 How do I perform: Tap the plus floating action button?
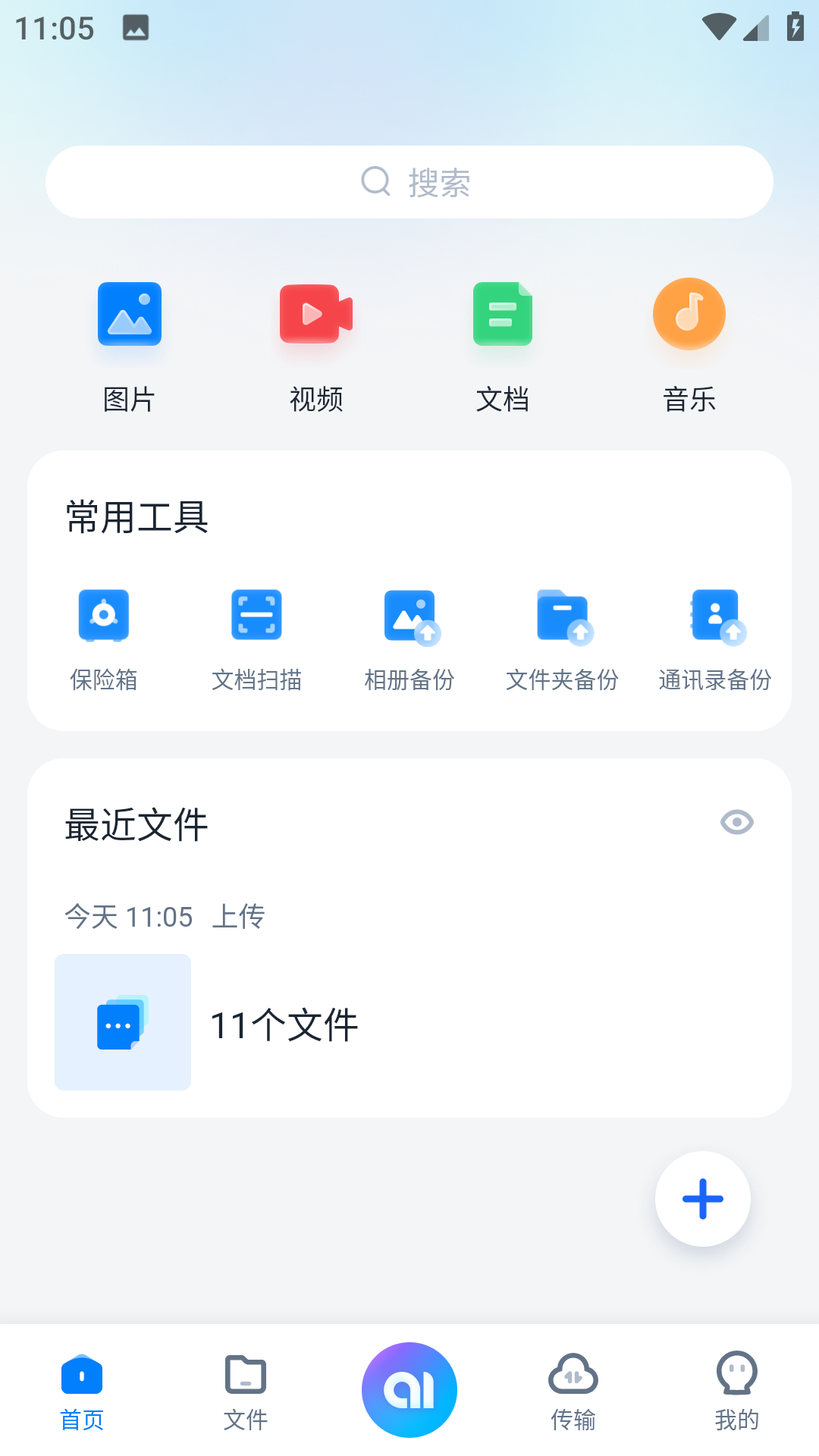coord(703,1199)
